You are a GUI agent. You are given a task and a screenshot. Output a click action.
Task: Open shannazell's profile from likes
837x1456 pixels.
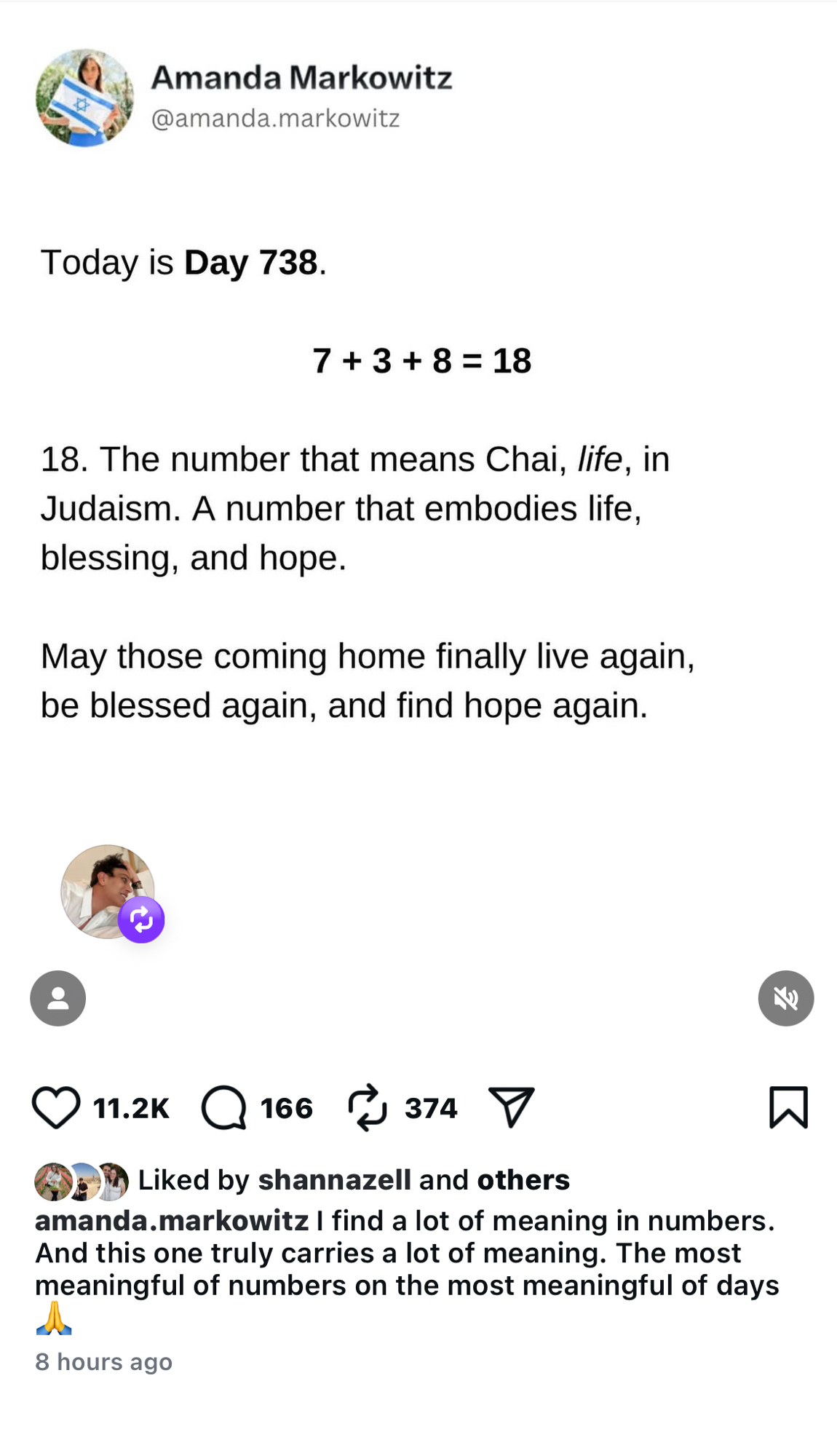pos(334,1180)
